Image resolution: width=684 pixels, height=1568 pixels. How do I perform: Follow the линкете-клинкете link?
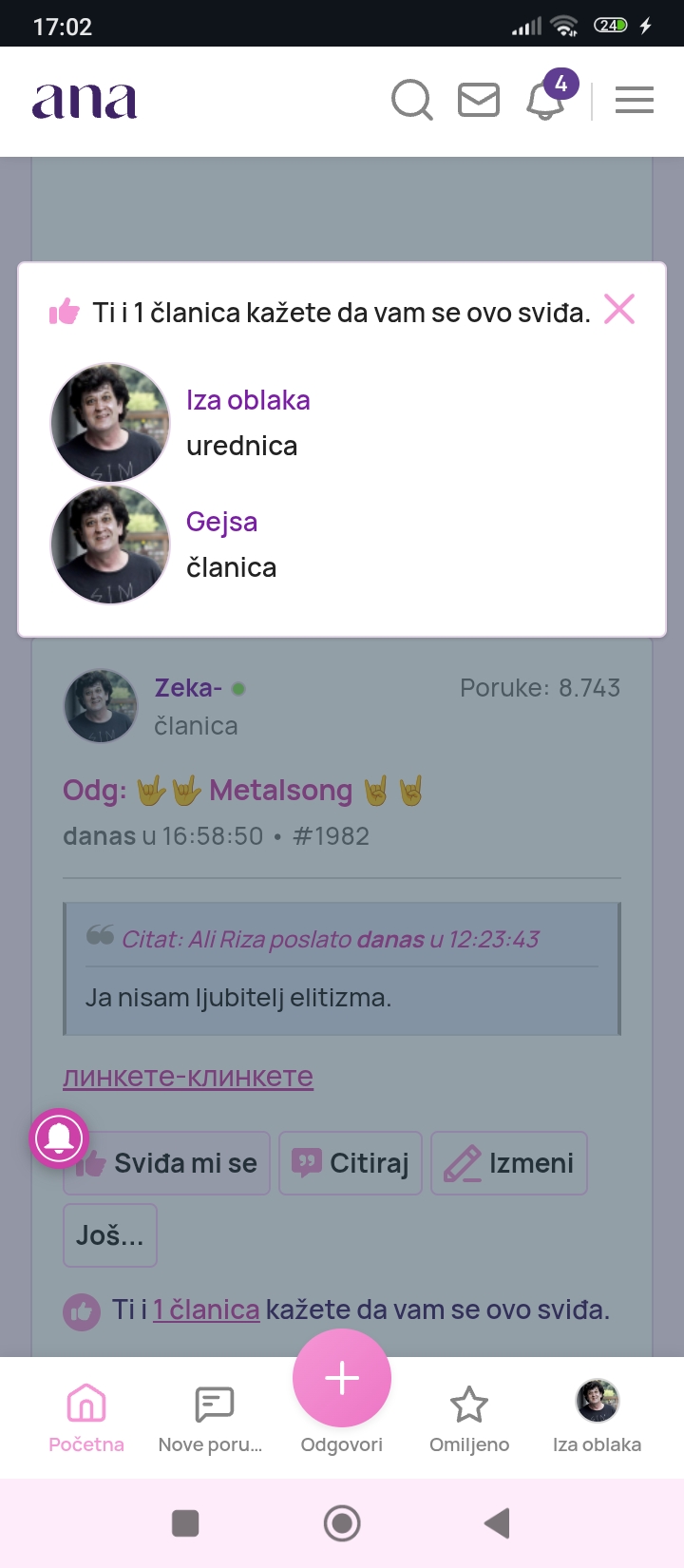[188, 1077]
